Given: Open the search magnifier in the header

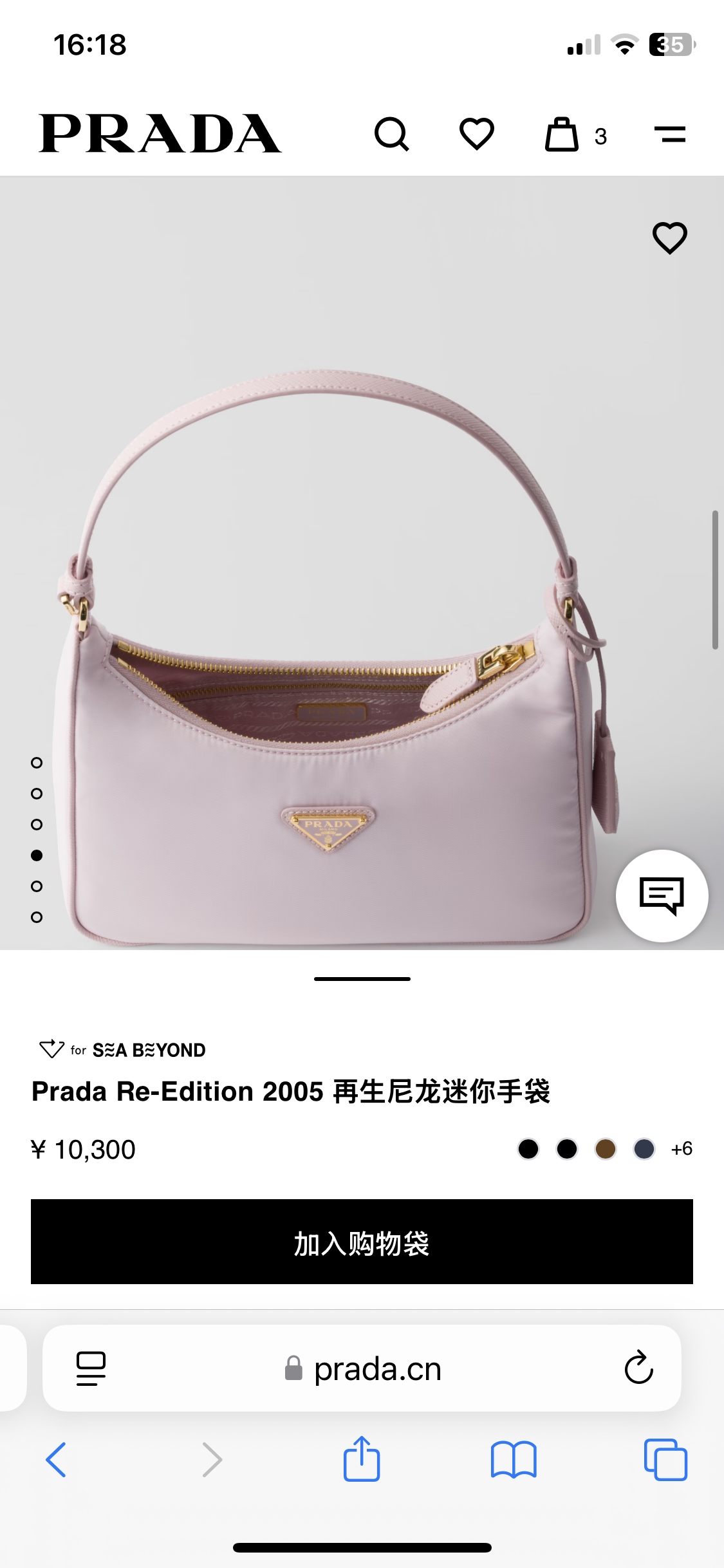Looking at the screenshot, I should point(391,135).
